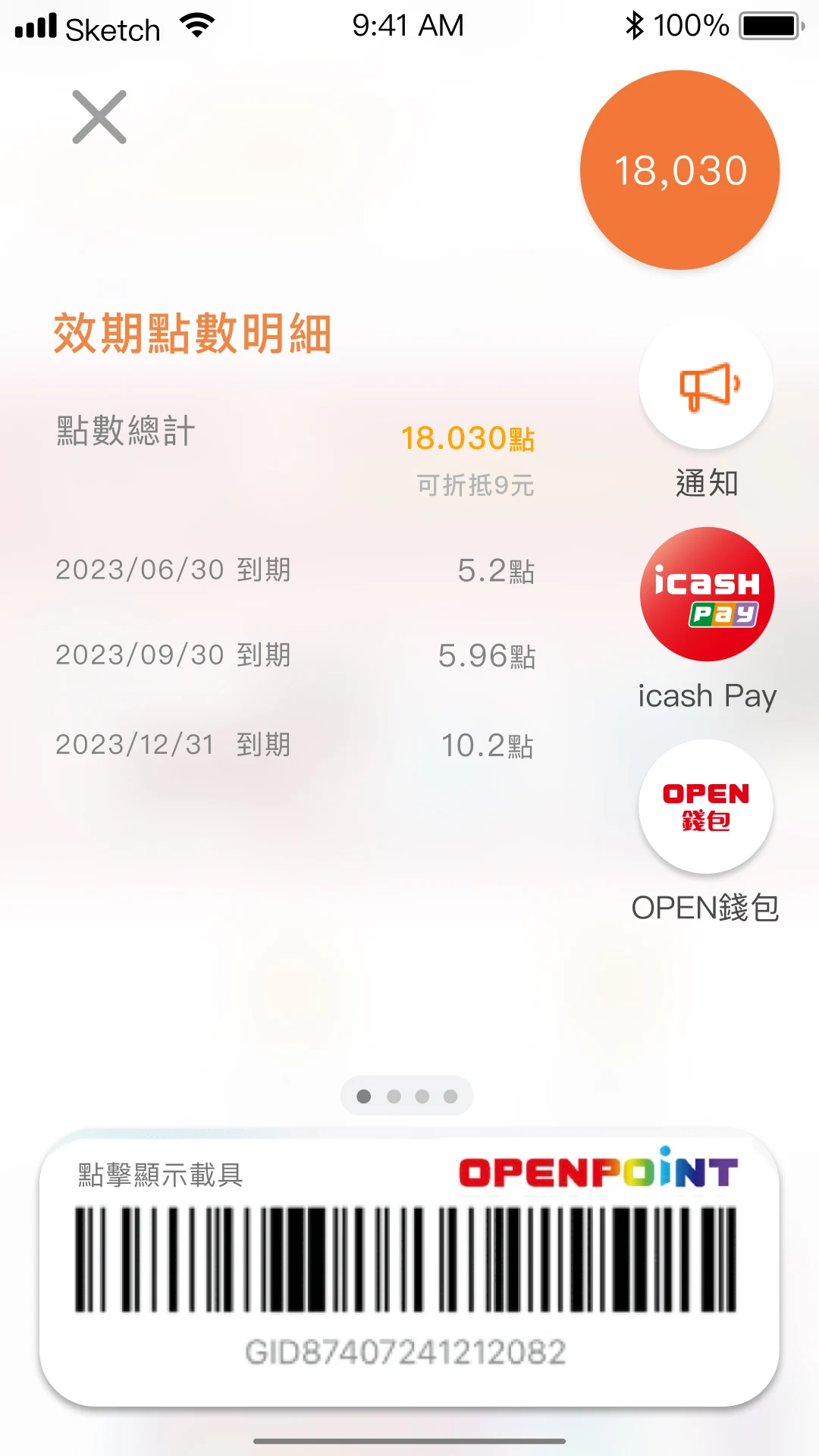Close the expiring points detail screen

pyautogui.click(x=99, y=118)
